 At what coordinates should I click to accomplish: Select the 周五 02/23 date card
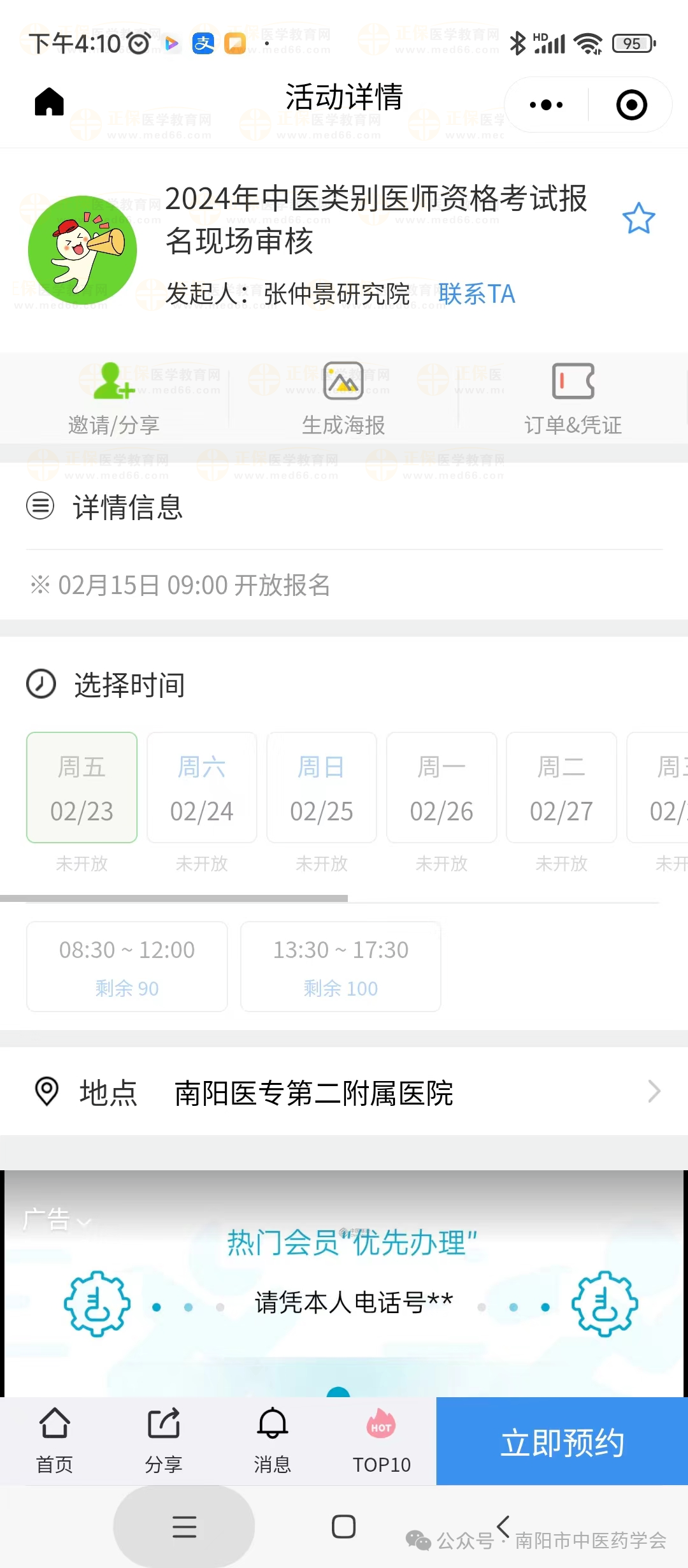click(81, 788)
